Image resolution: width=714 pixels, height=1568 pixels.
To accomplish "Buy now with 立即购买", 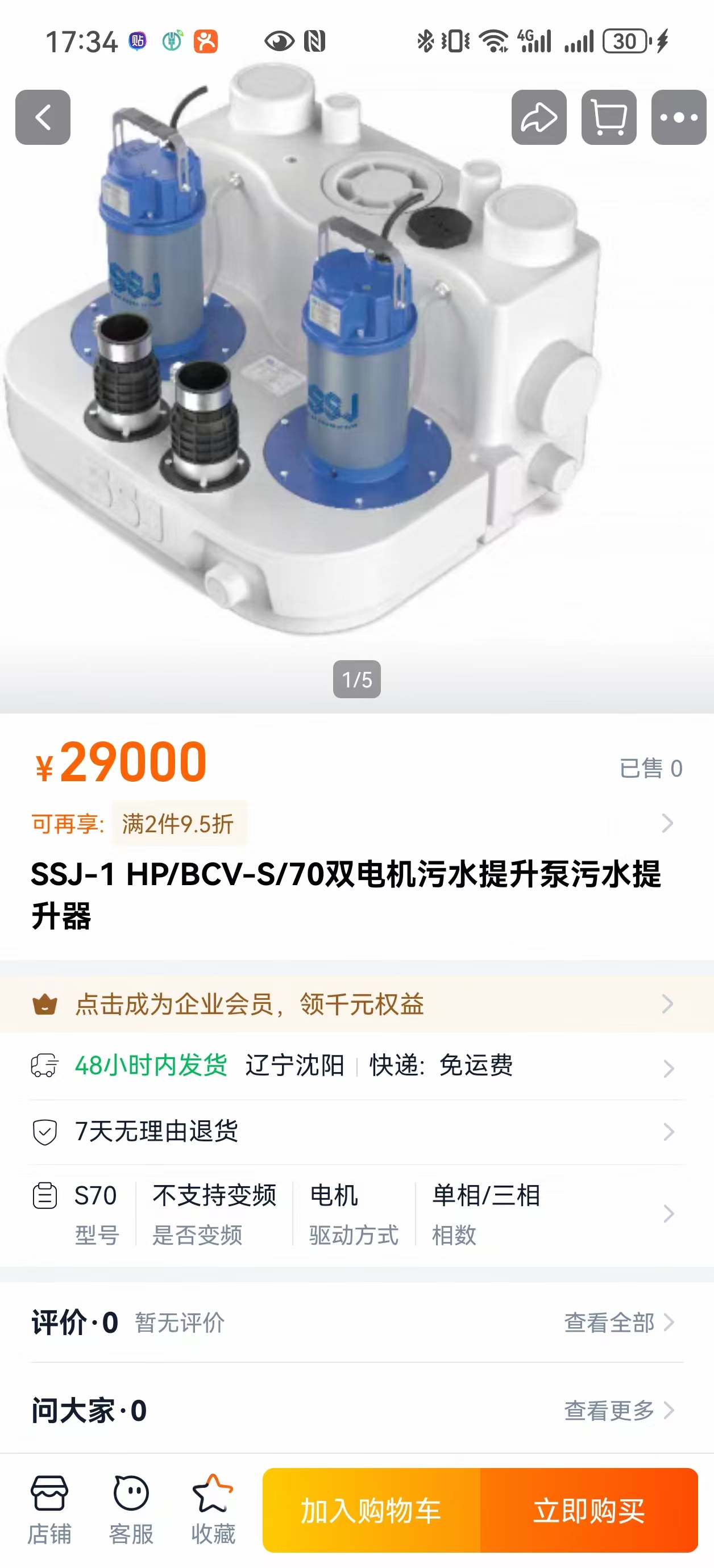I will [588, 1510].
